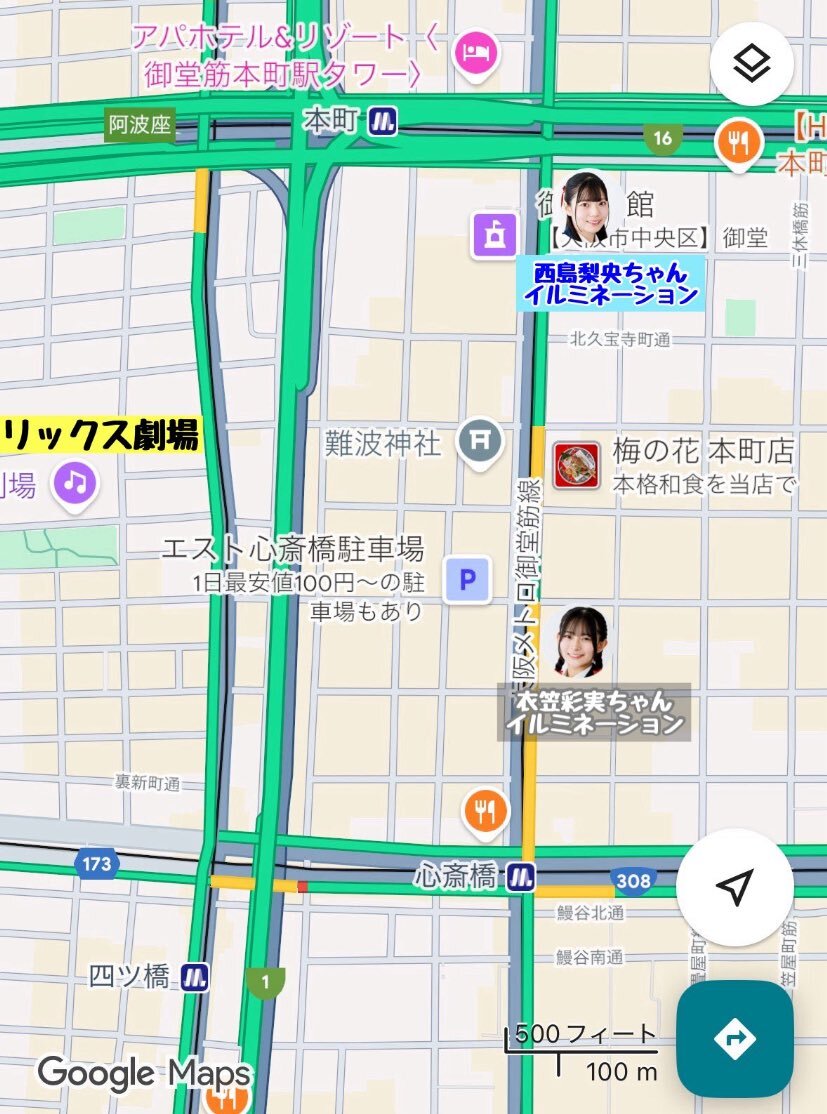Select the purple temple marker near 御堂
This screenshot has height=1114, width=827.
(x=495, y=235)
